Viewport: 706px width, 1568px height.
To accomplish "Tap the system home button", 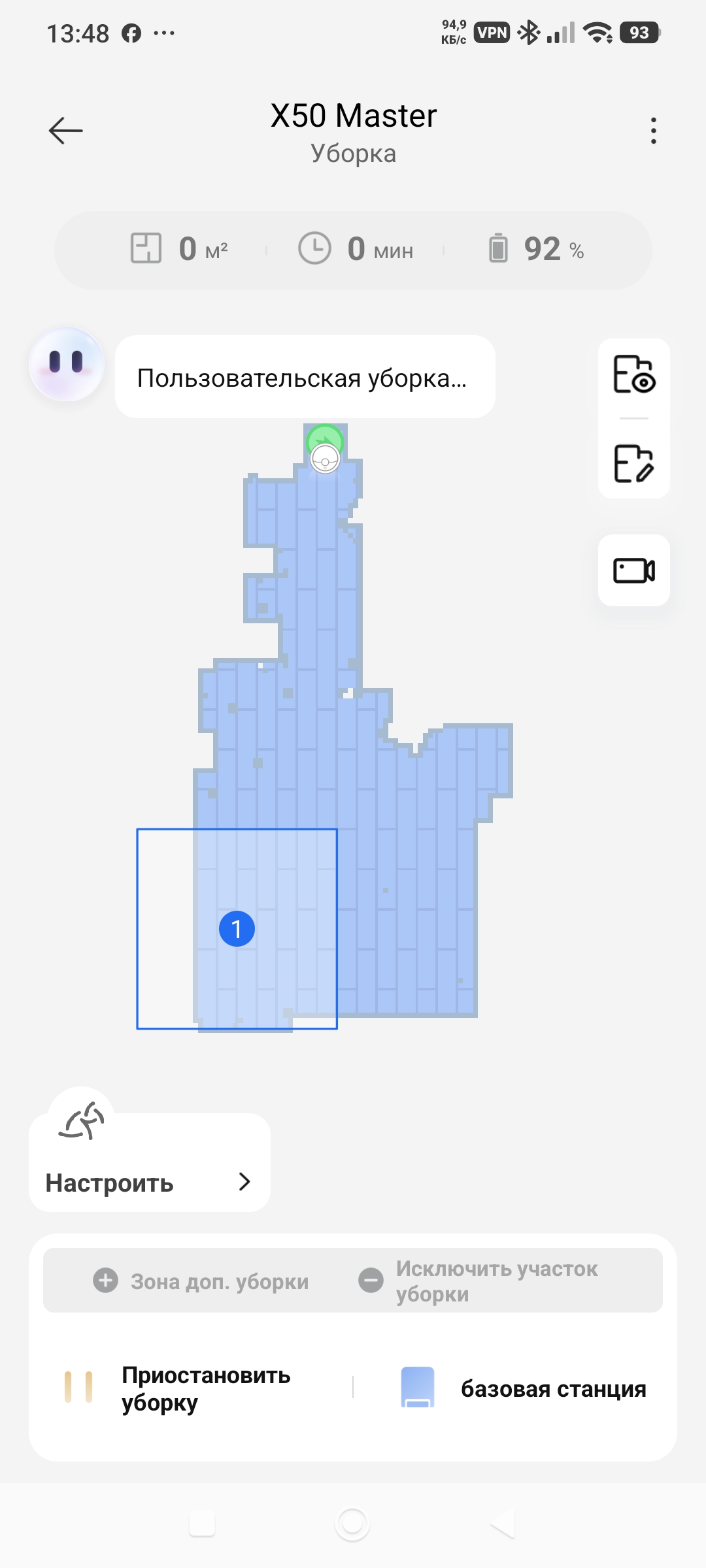I will (x=352, y=1524).
